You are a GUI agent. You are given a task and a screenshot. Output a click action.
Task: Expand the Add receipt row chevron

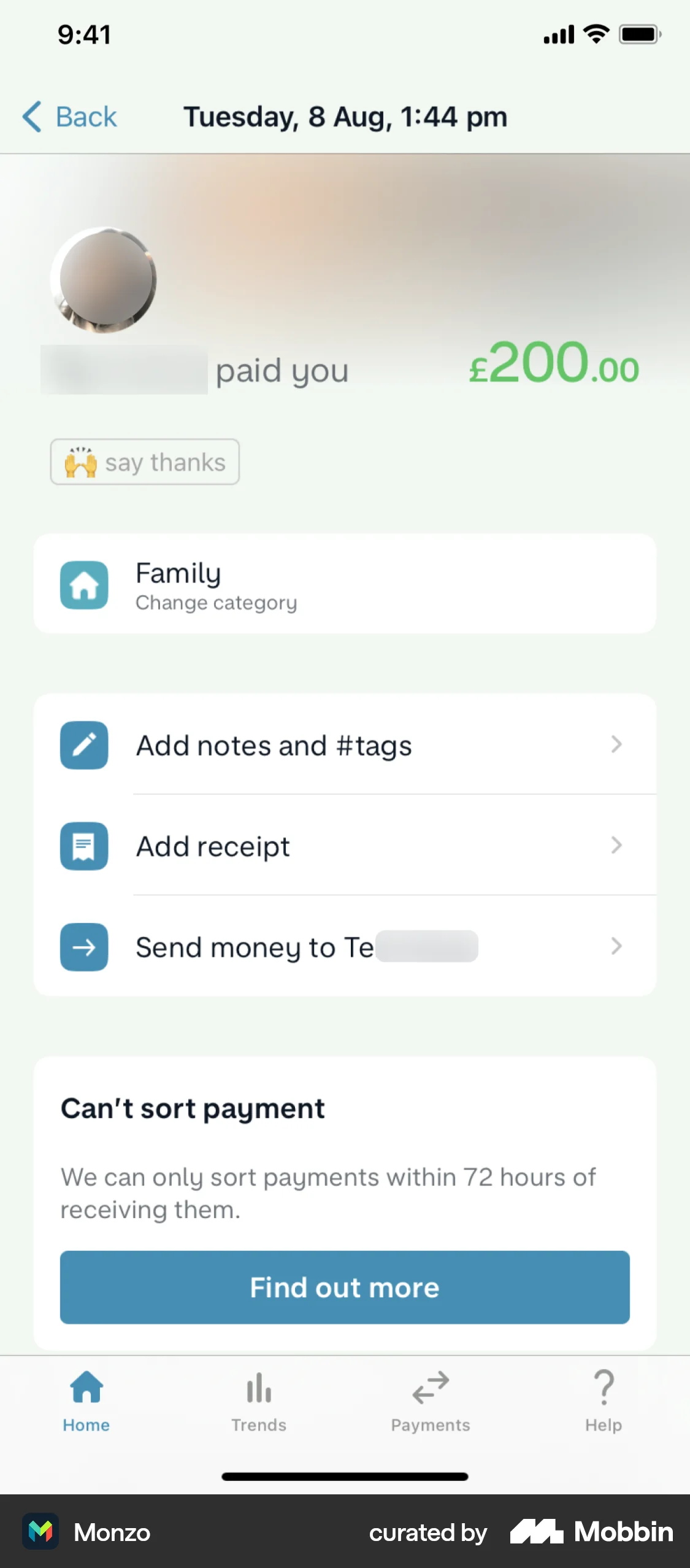[617, 846]
